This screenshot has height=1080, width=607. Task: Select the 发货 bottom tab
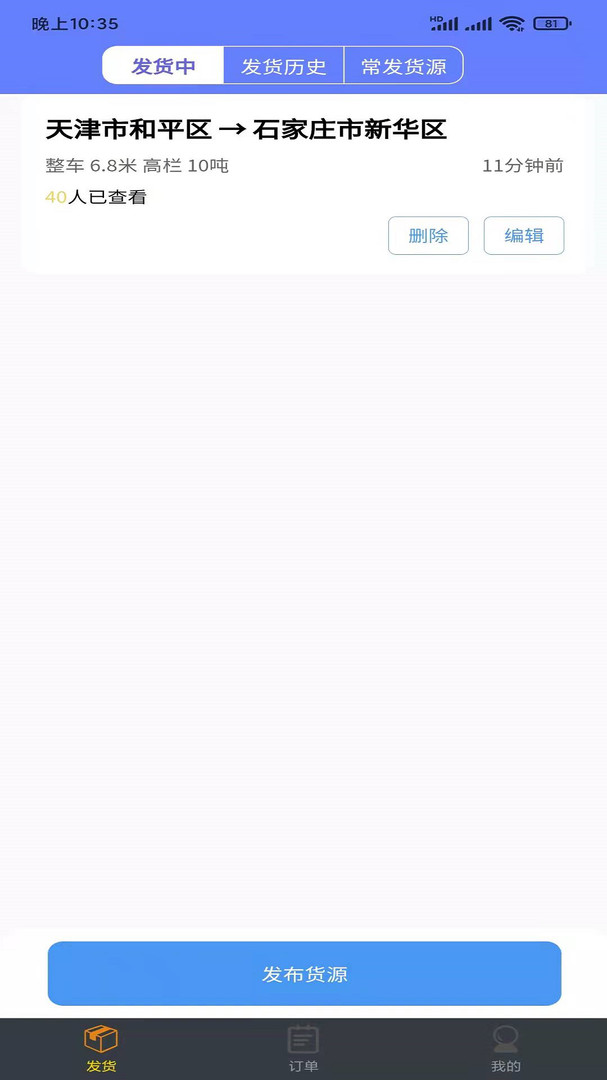101,1048
